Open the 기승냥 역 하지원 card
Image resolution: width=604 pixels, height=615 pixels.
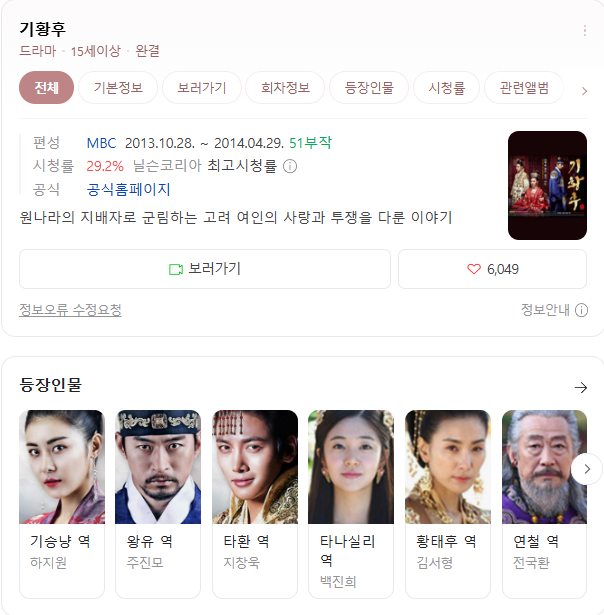tap(62, 504)
